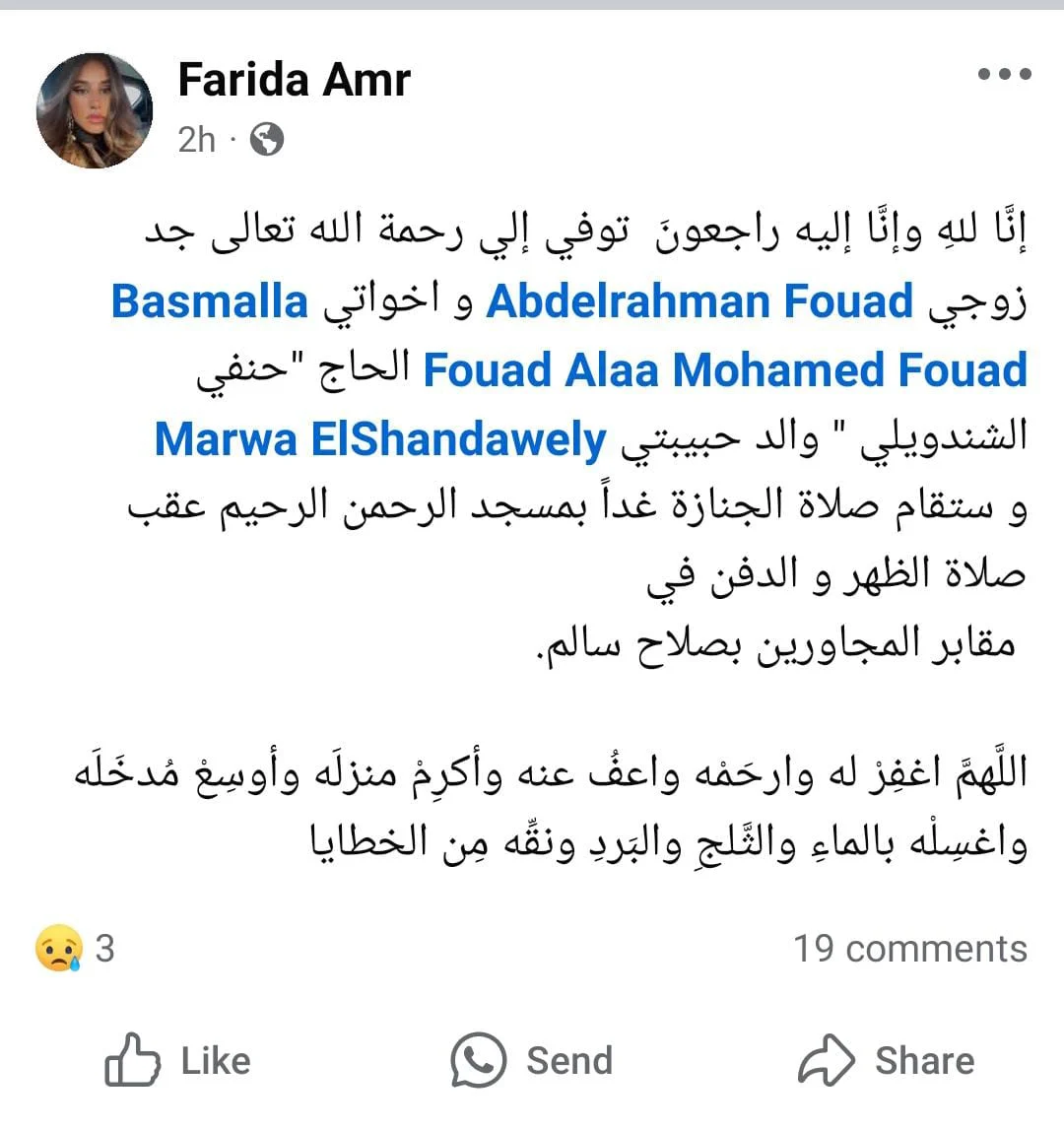Open tagged profile Abdelrahman Fouad
1064x1130 pixels.
699,301
